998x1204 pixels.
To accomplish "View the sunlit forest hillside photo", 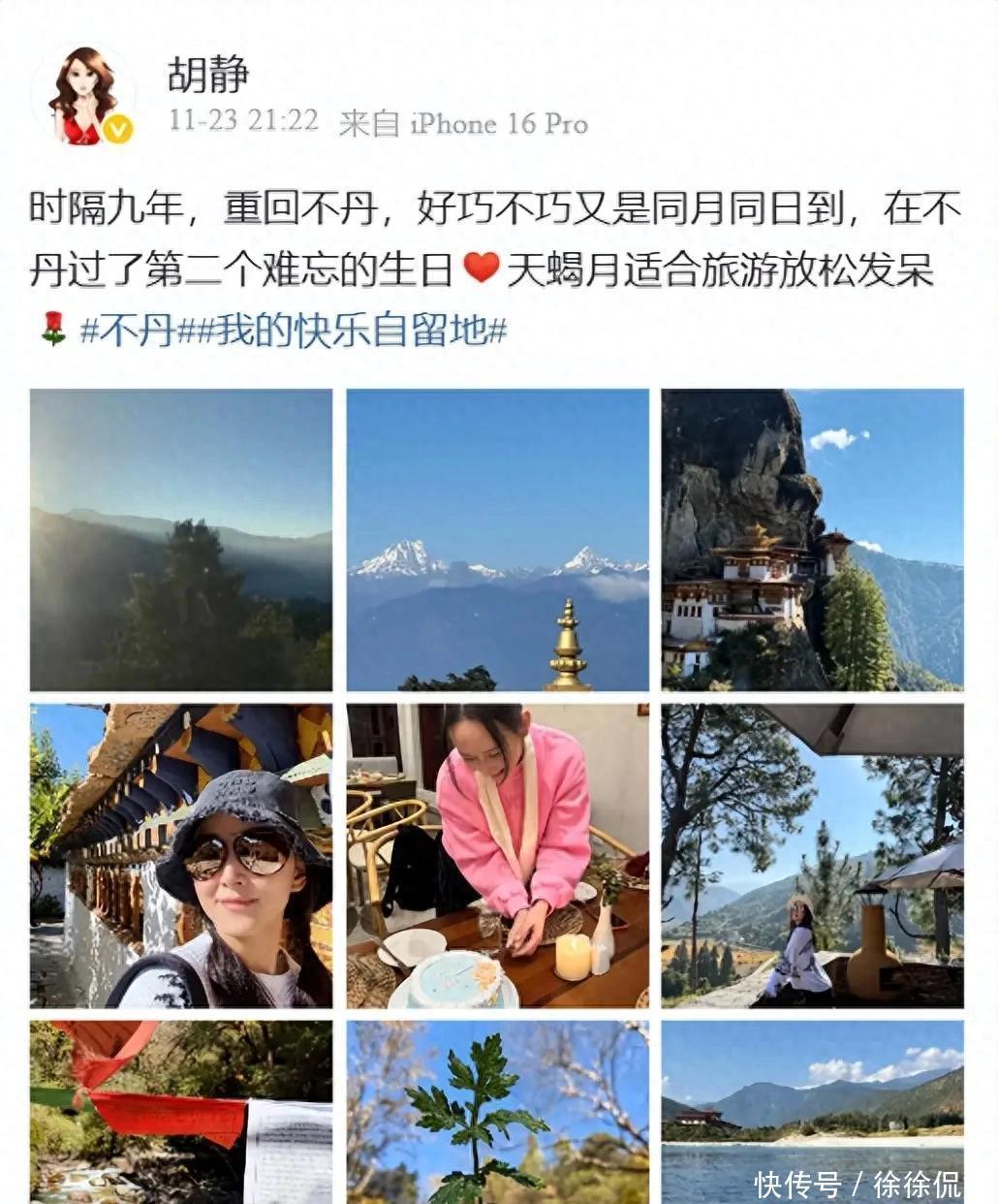I will coord(181,539).
